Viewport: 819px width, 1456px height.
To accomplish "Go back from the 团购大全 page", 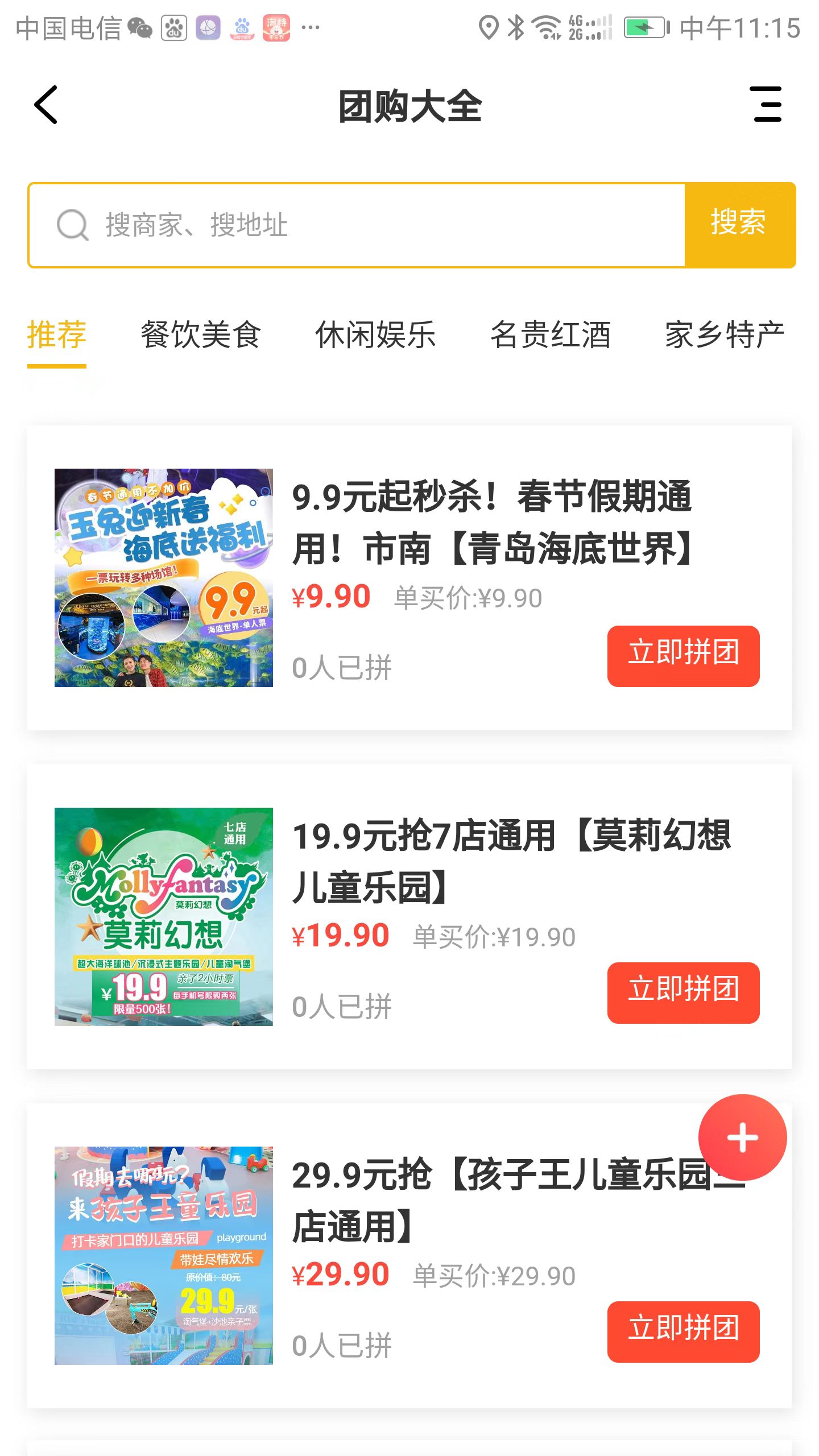I will [x=47, y=105].
